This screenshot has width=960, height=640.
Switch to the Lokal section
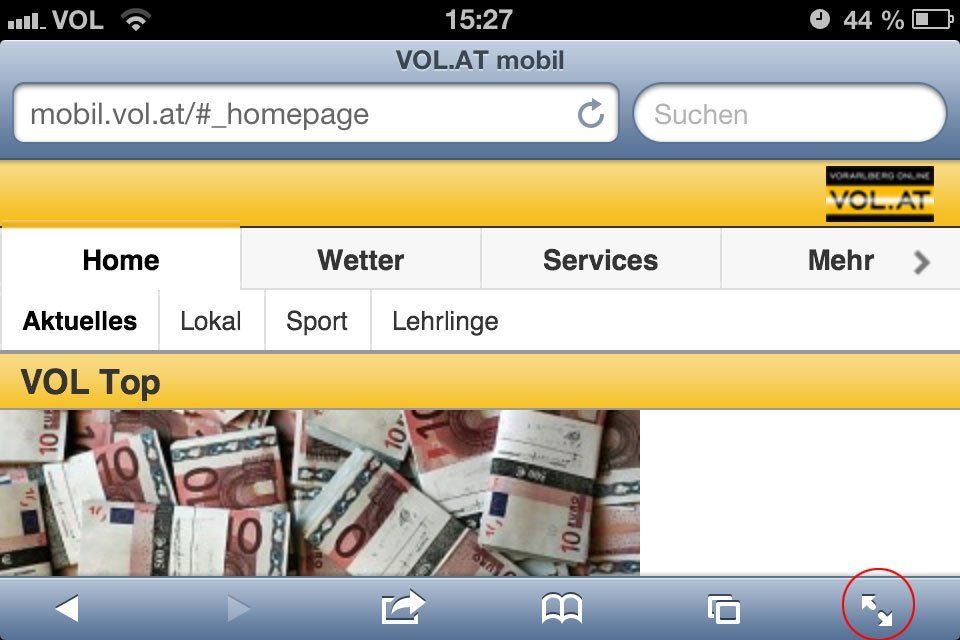pos(211,321)
